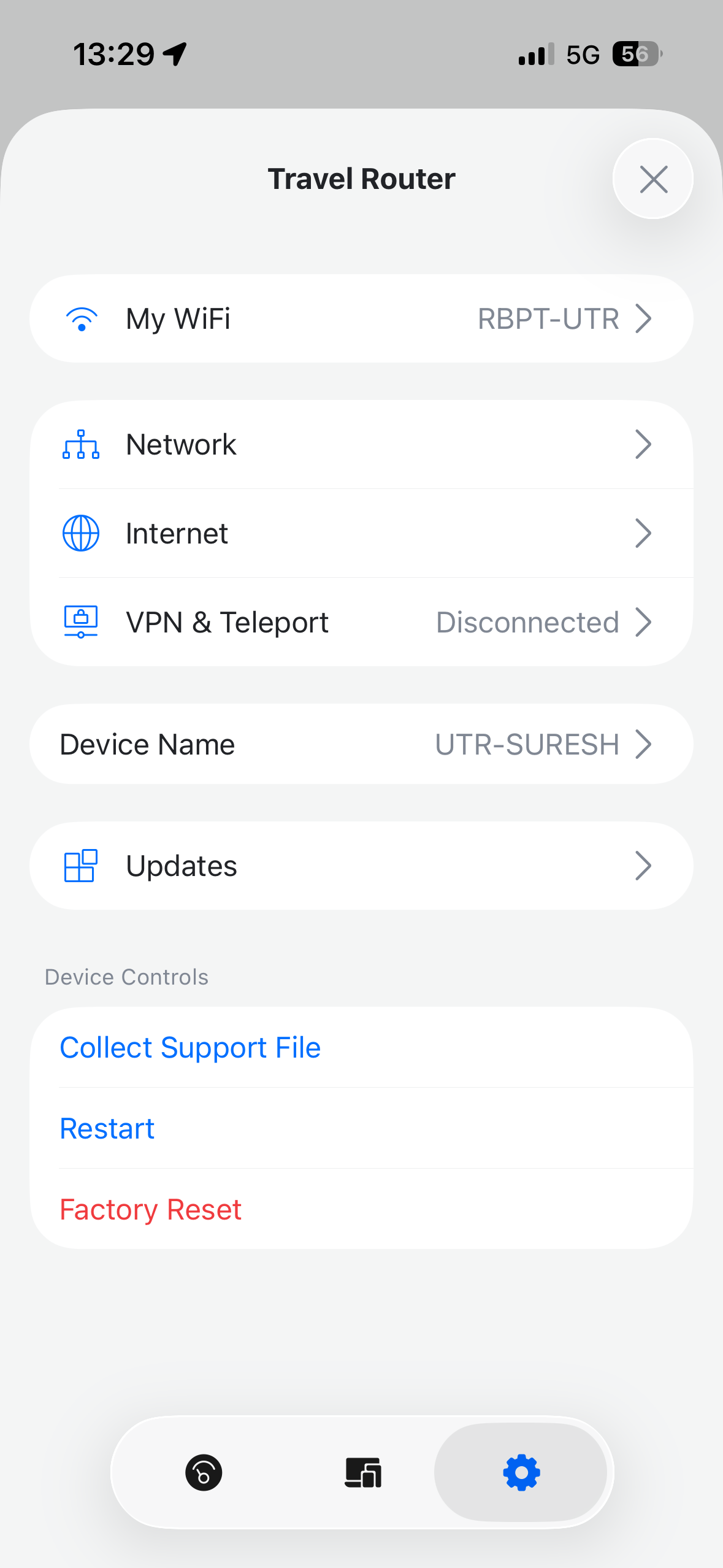Image resolution: width=723 pixels, height=1568 pixels.
Task: Close the Travel Router sheet
Action: click(x=653, y=179)
